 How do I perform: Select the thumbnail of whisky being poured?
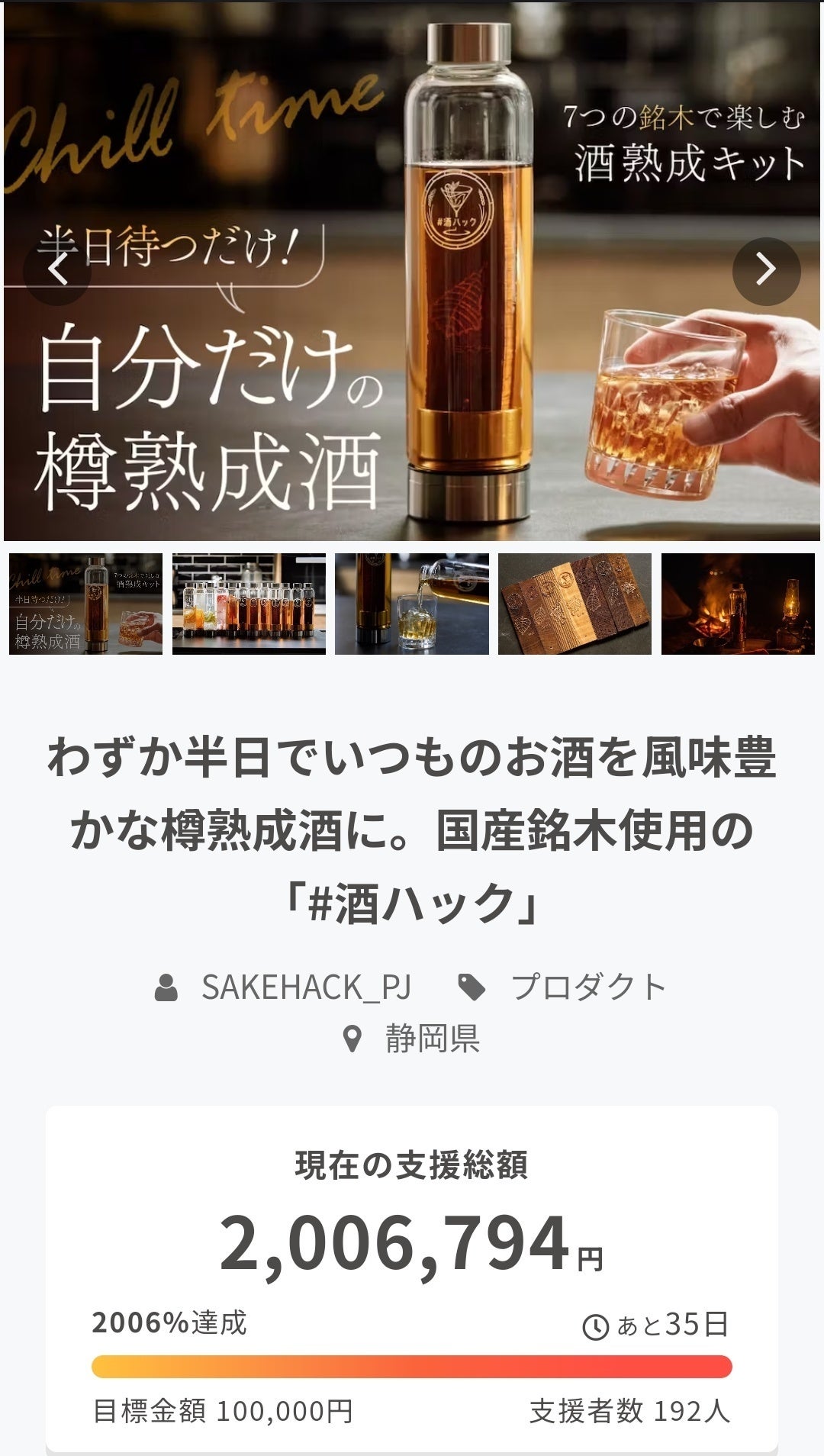coord(412,604)
